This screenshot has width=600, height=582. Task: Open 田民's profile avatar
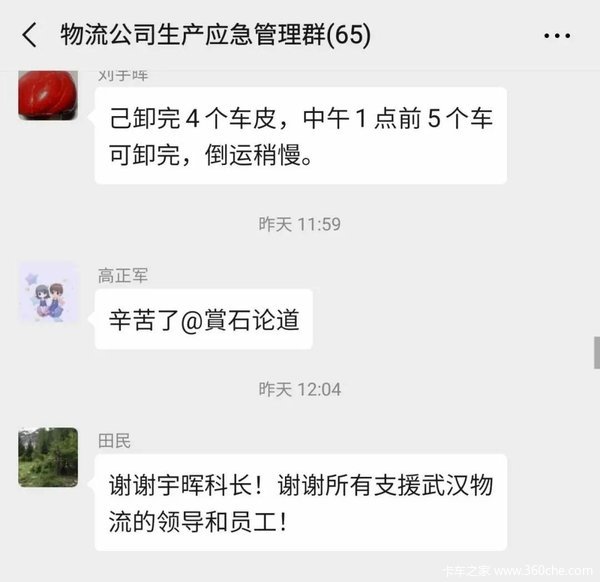48,457
